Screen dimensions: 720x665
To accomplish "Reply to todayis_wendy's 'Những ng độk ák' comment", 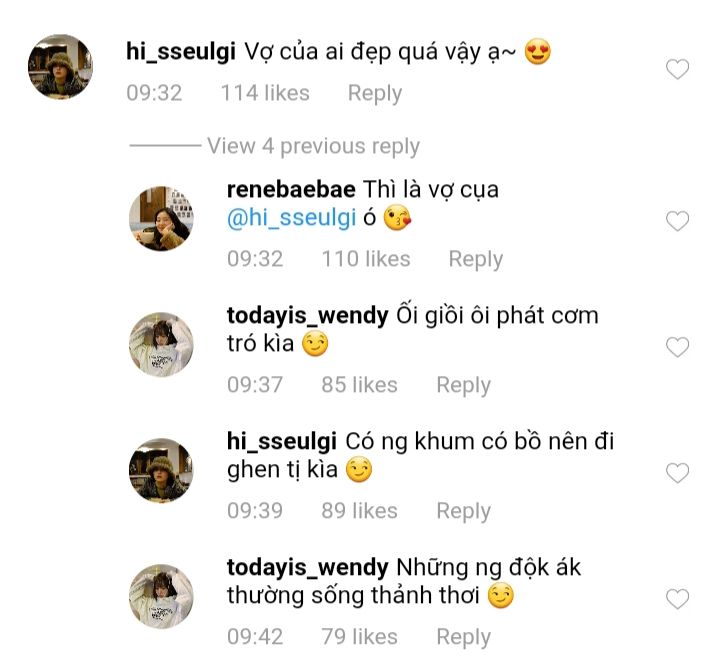I will [x=463, y=637].
